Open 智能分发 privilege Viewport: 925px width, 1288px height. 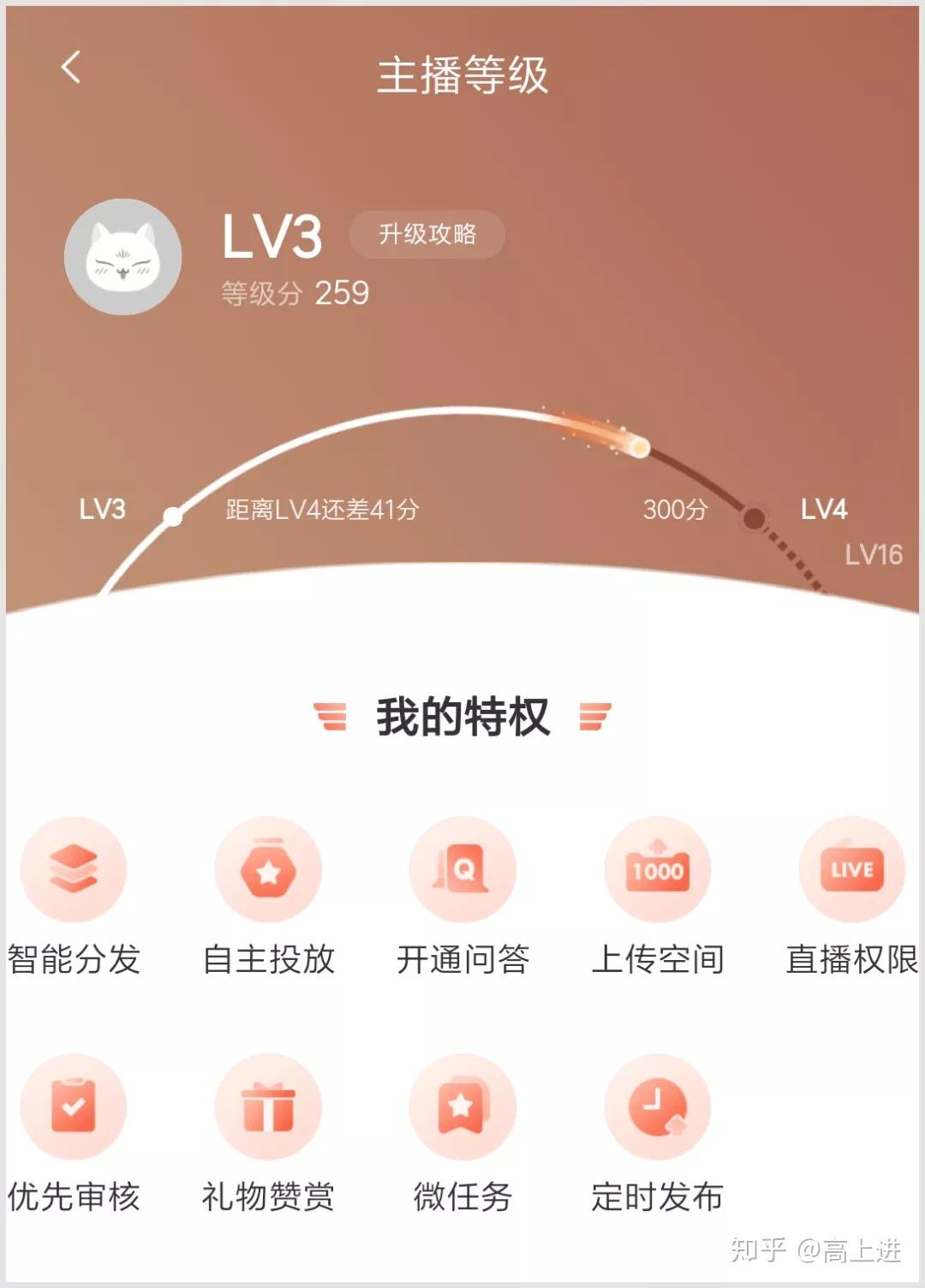pyautogui.click(x=74, y=870)
